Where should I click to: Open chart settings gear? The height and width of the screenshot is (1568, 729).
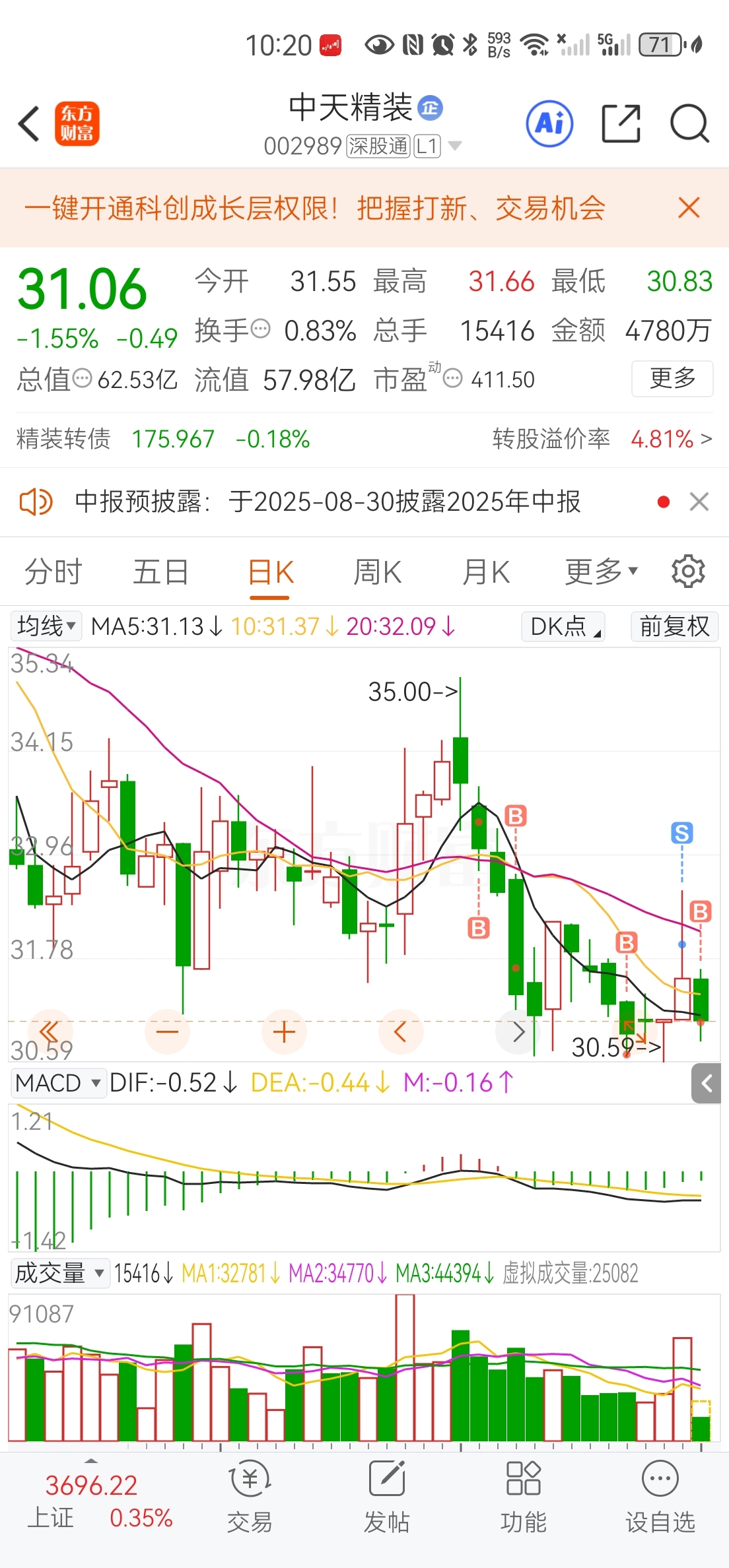click(688, 572)
